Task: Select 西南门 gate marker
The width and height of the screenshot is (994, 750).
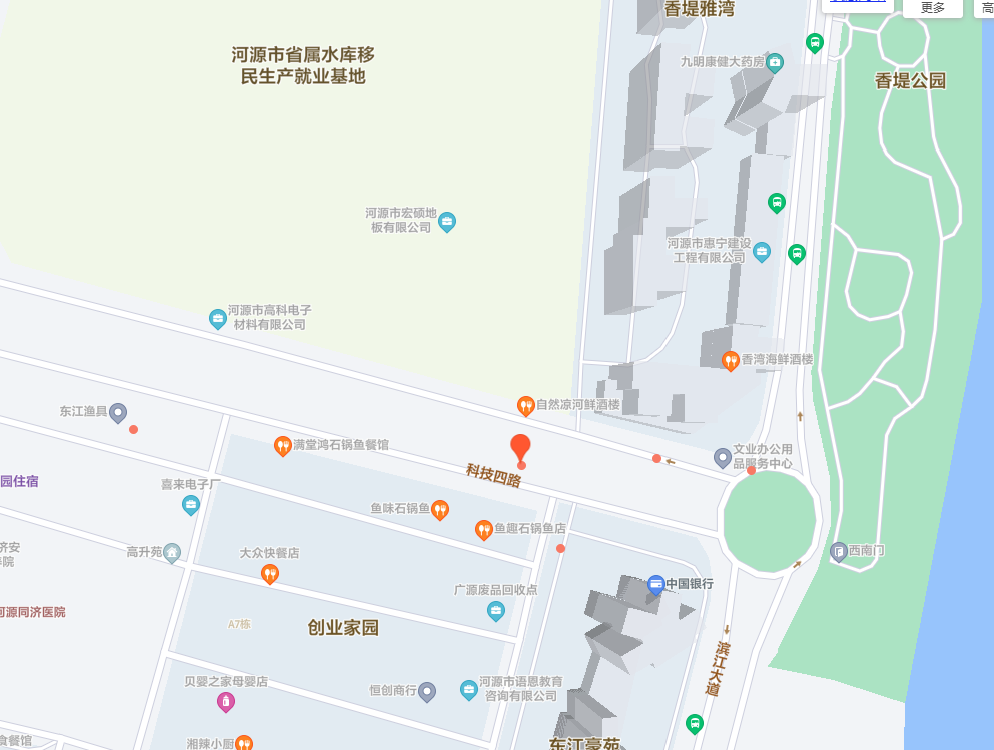Action: pos(839,551)
